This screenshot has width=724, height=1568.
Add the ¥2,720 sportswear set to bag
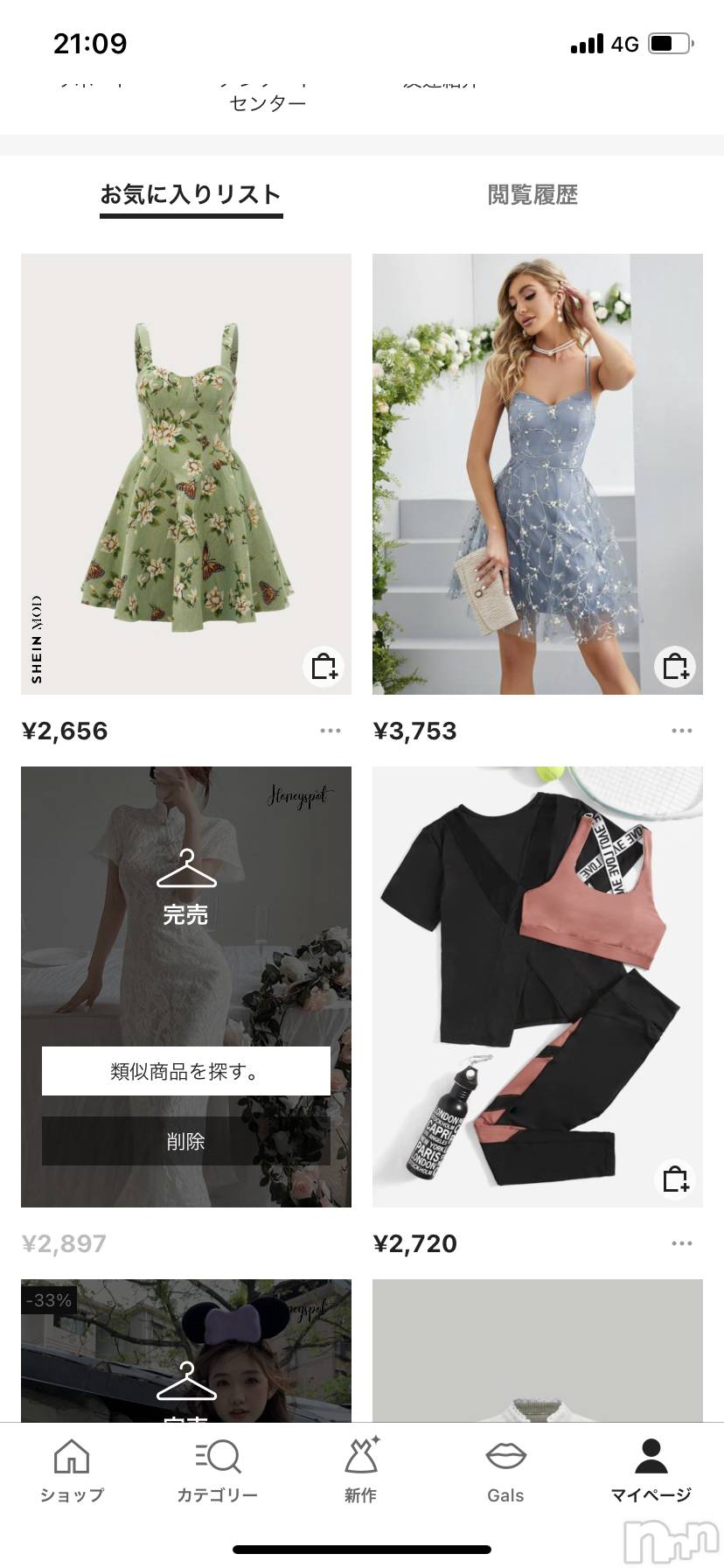click(675, 1179)
